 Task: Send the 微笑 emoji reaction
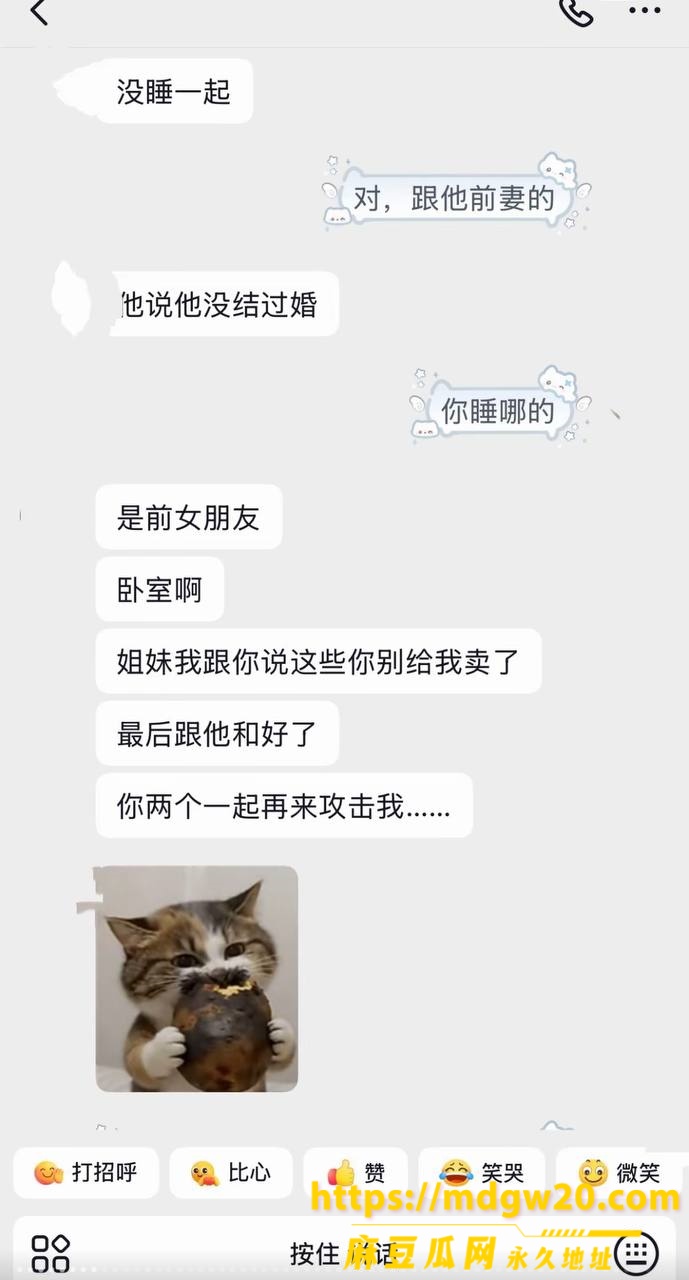click(620, 1173)
